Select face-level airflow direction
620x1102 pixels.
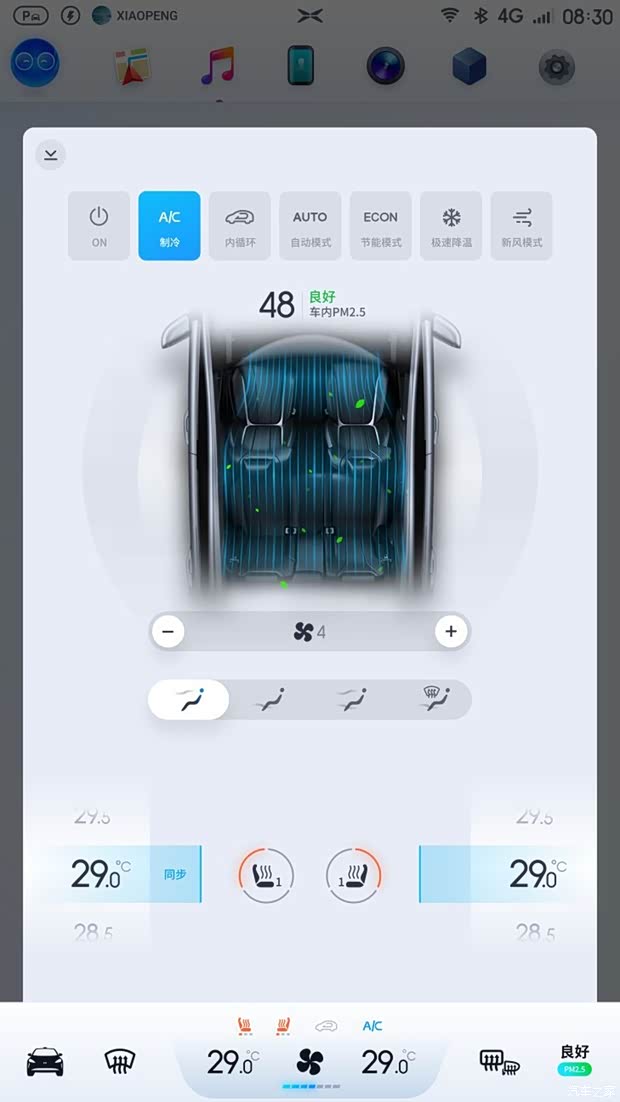(189, 700)
